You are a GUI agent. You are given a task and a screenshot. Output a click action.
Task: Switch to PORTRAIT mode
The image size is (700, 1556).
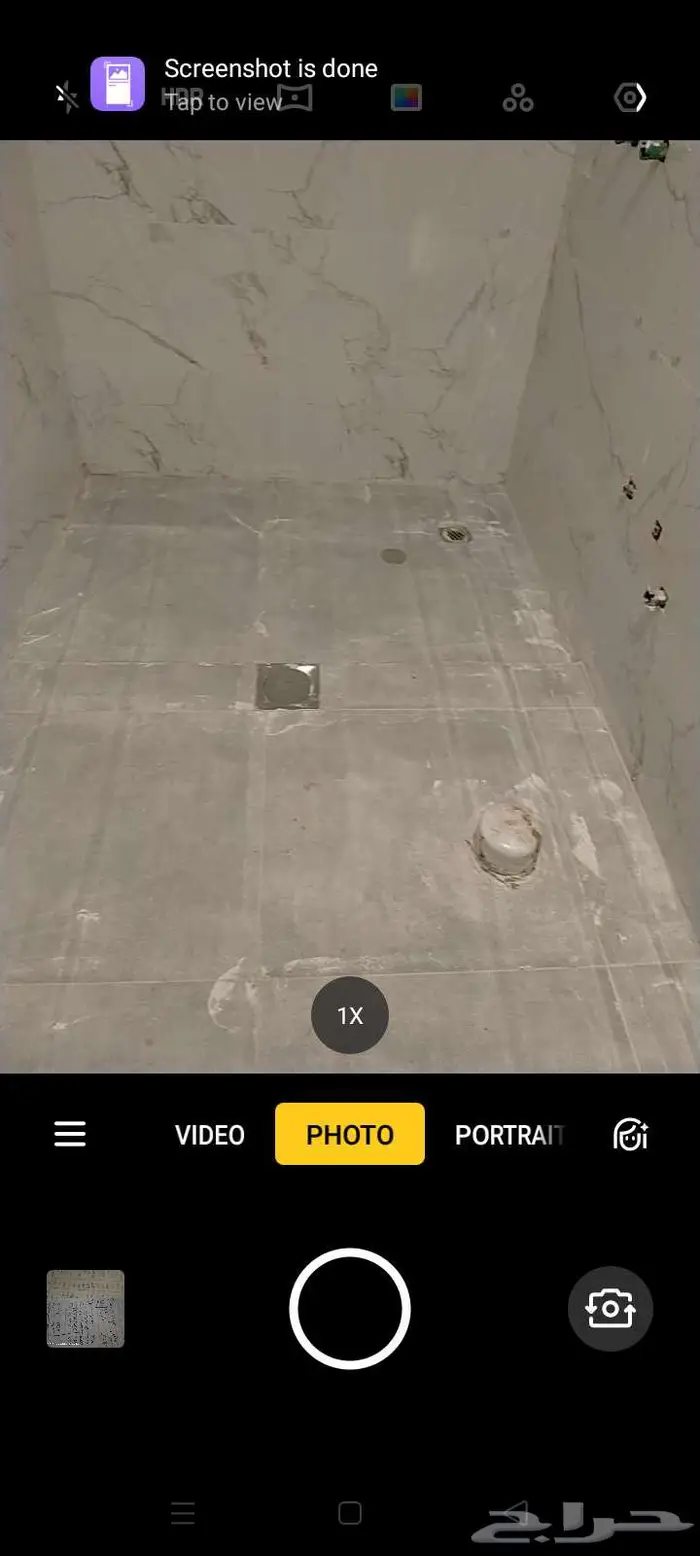coord(509,1135)
